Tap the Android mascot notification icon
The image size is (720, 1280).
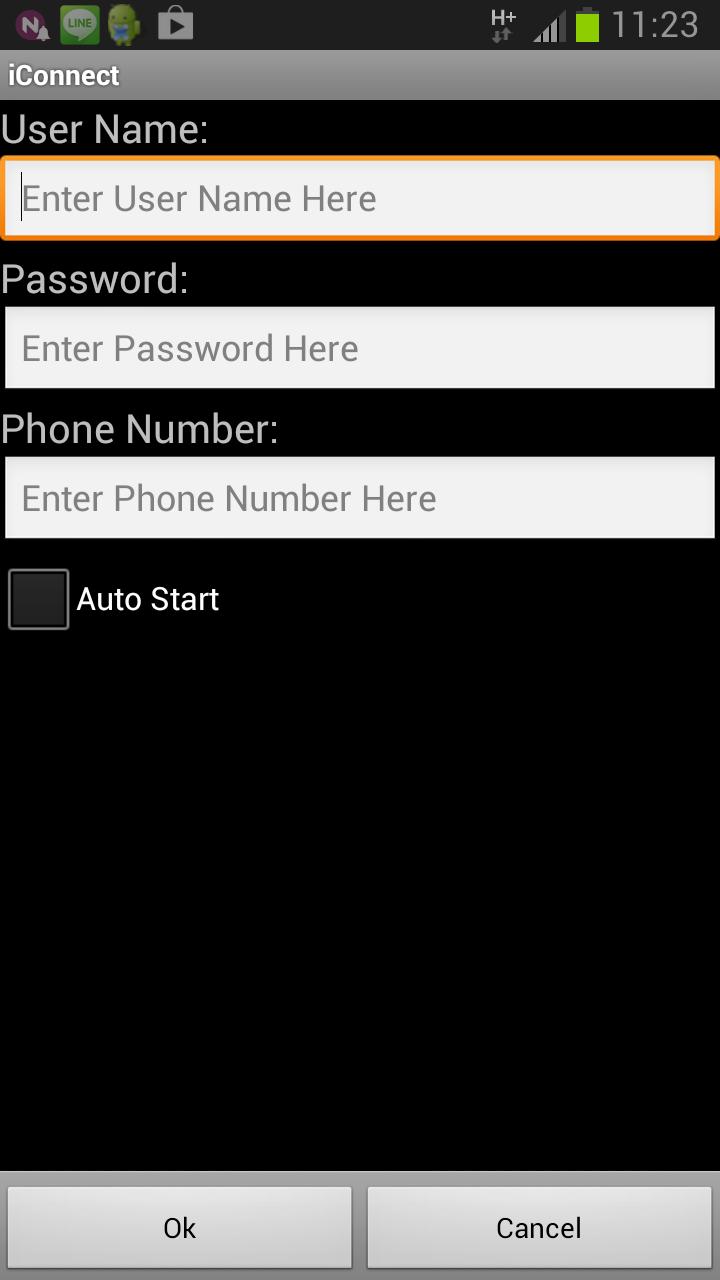(127, 22)
